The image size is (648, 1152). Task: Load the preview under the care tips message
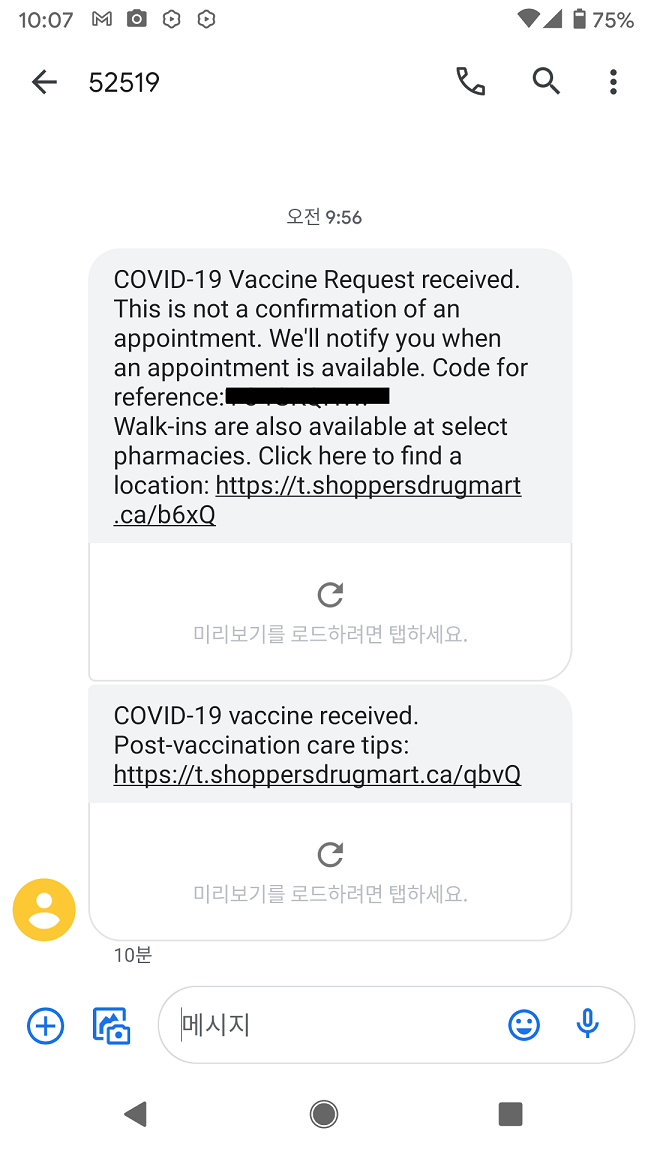coord(330,871)
